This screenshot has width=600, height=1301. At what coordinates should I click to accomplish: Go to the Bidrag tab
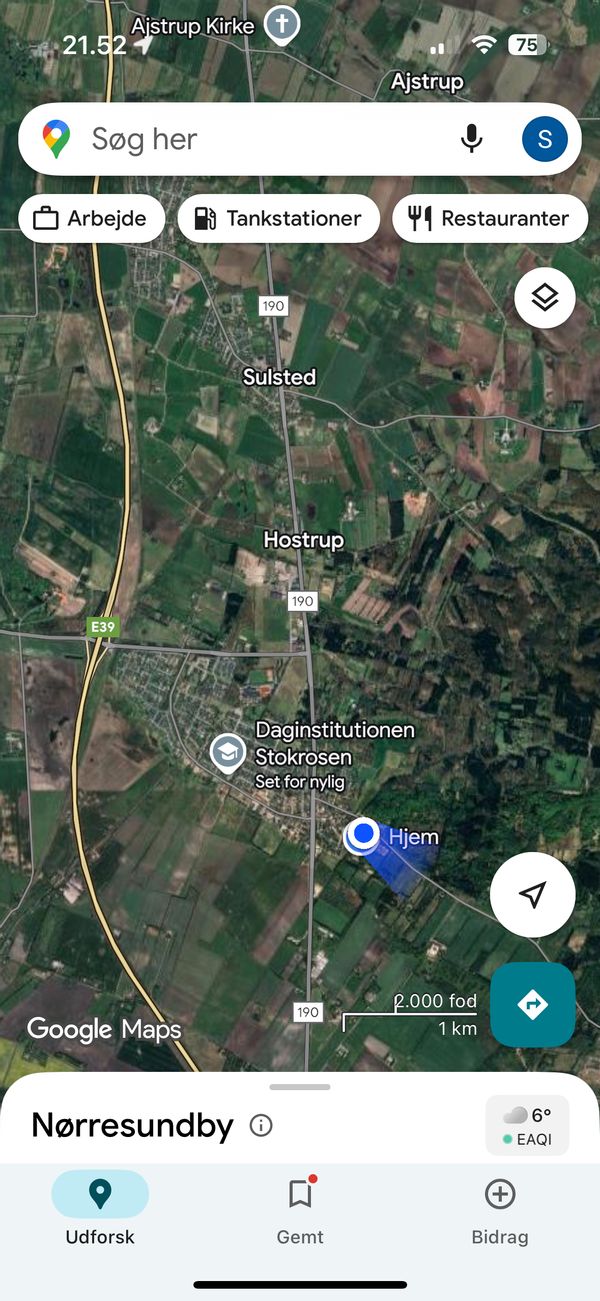(499, 1210)
